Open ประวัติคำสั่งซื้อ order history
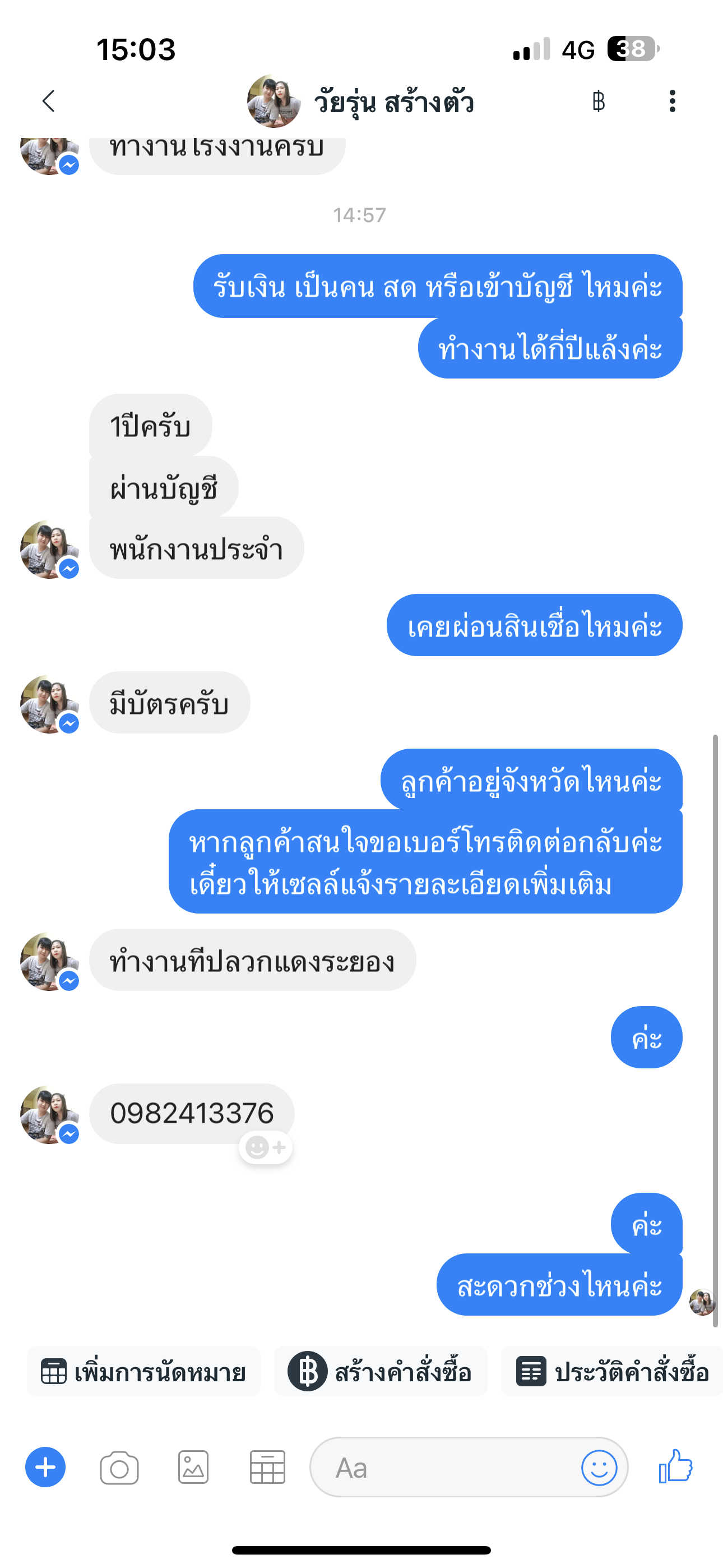 pos(612,1372)
